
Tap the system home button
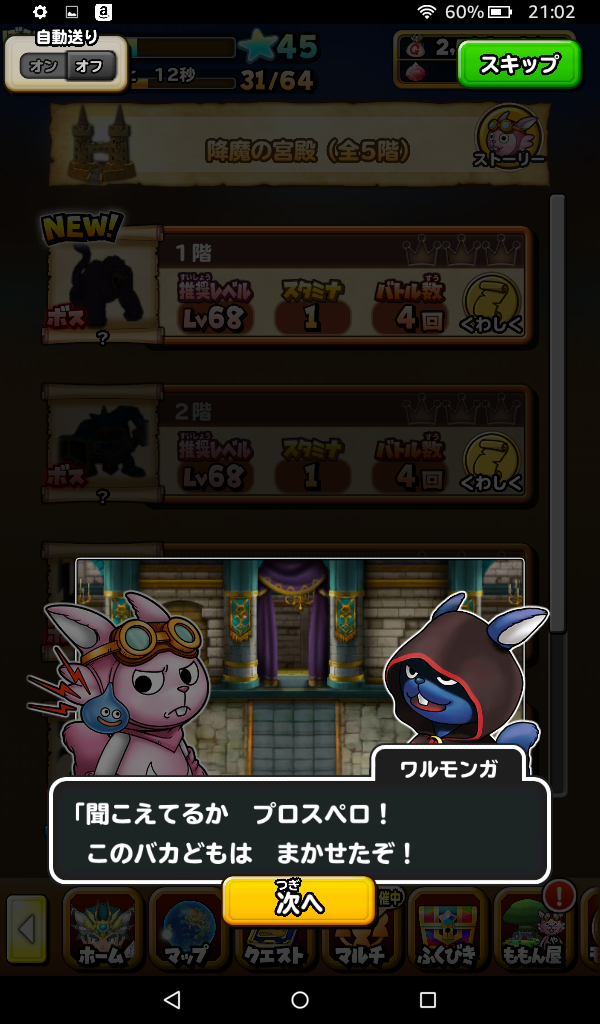tap(300, 1000)
